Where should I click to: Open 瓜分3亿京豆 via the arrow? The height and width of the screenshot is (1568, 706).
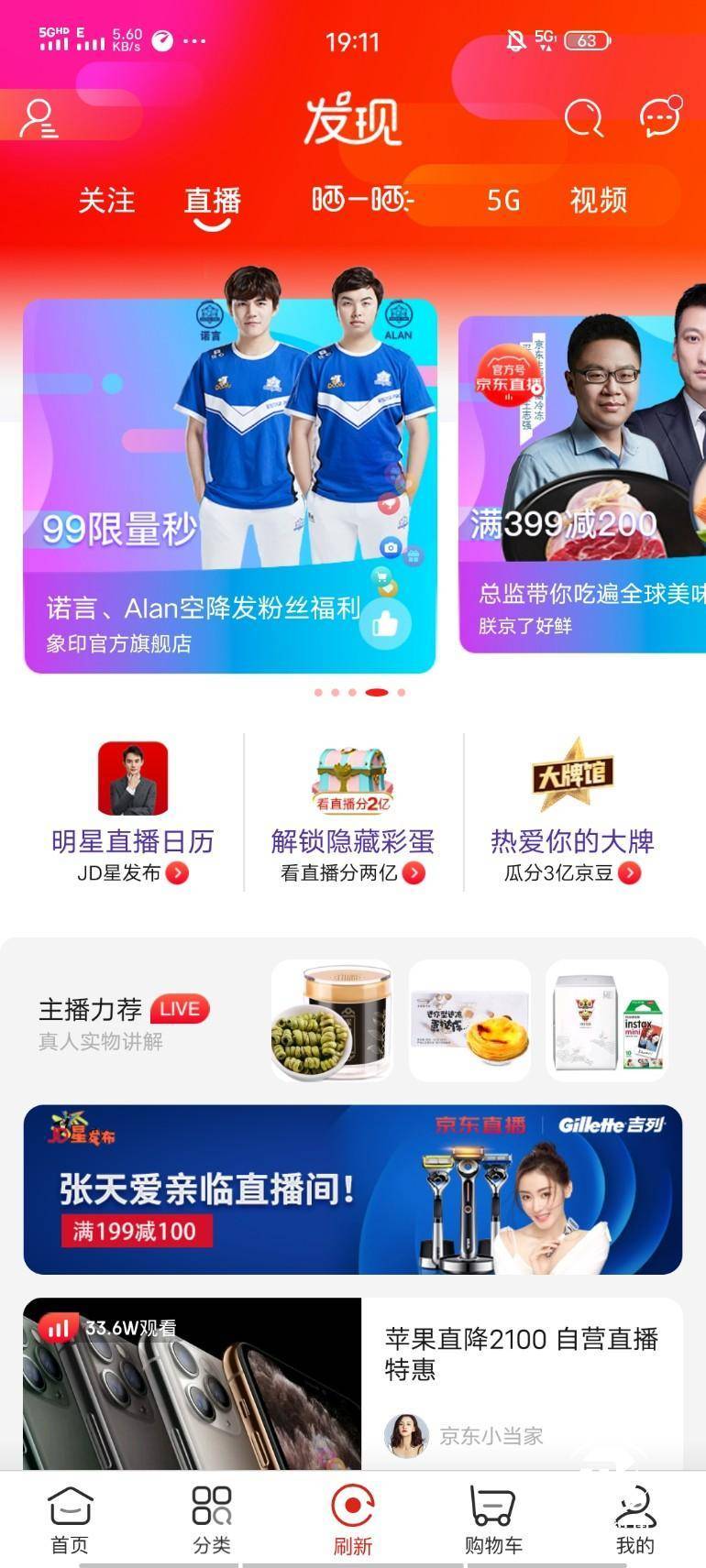[632, 873]
